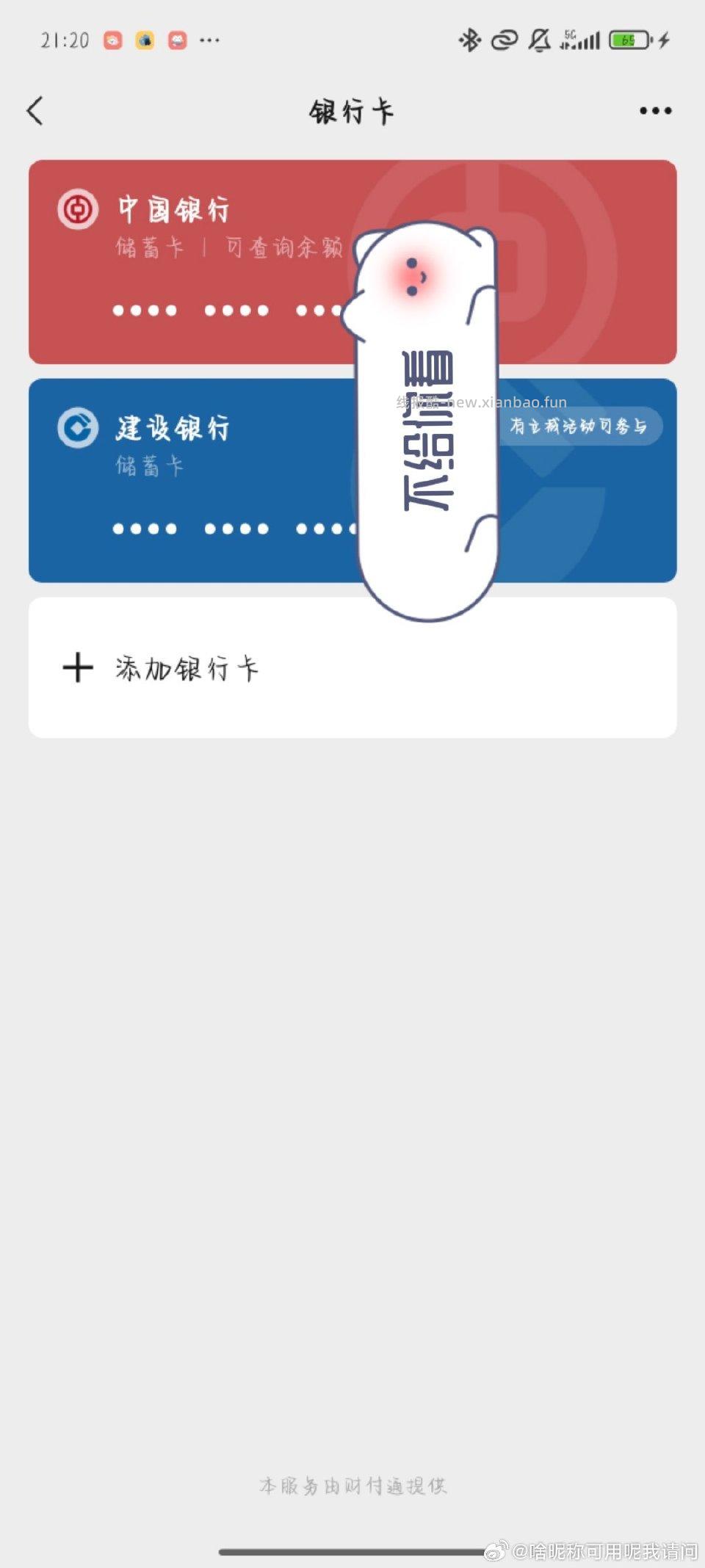Screen dimensions: 705x1568
Task: Tap the clock showing 21:20
Action: (x=66, y=40)
